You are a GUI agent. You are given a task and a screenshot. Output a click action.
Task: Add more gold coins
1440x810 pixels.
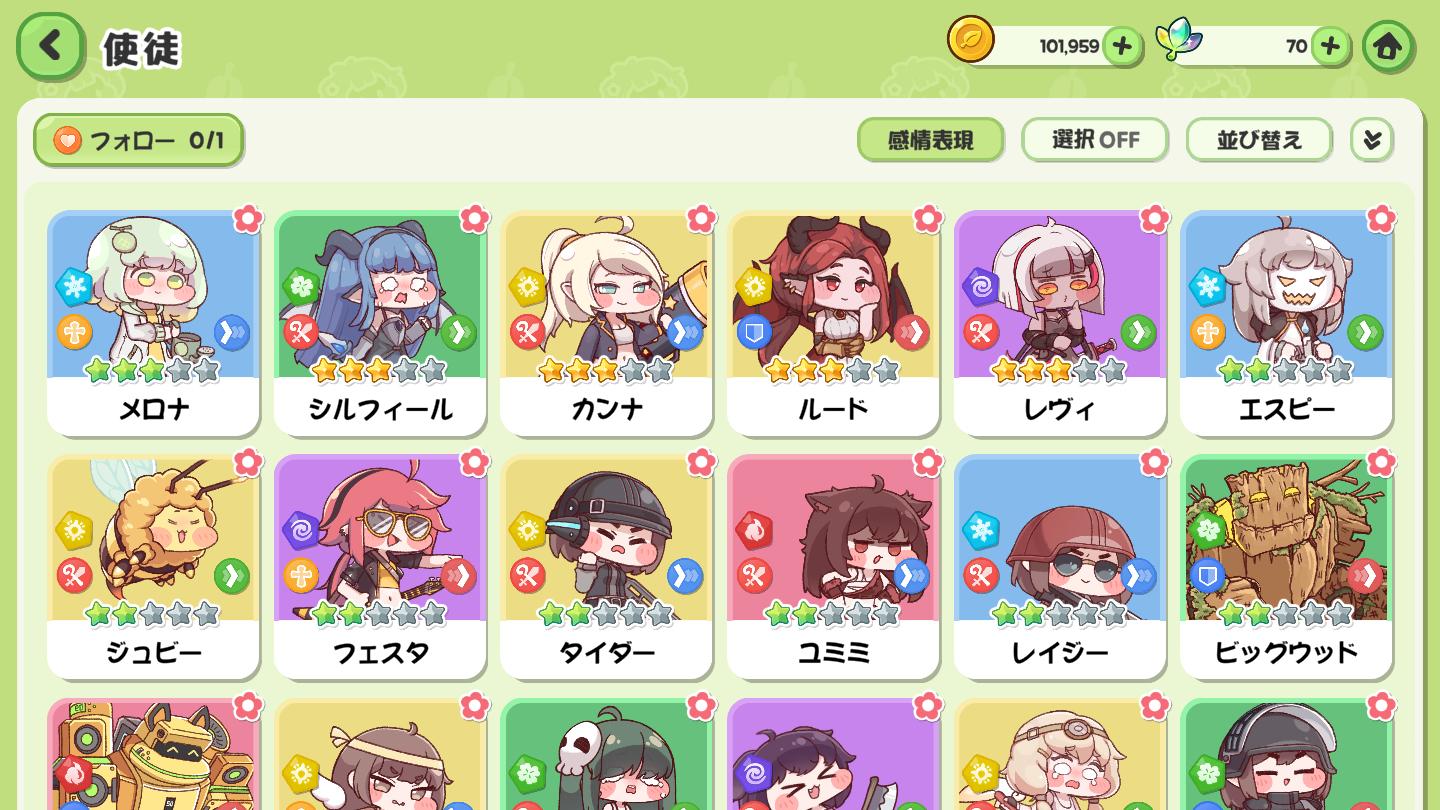1122,46
